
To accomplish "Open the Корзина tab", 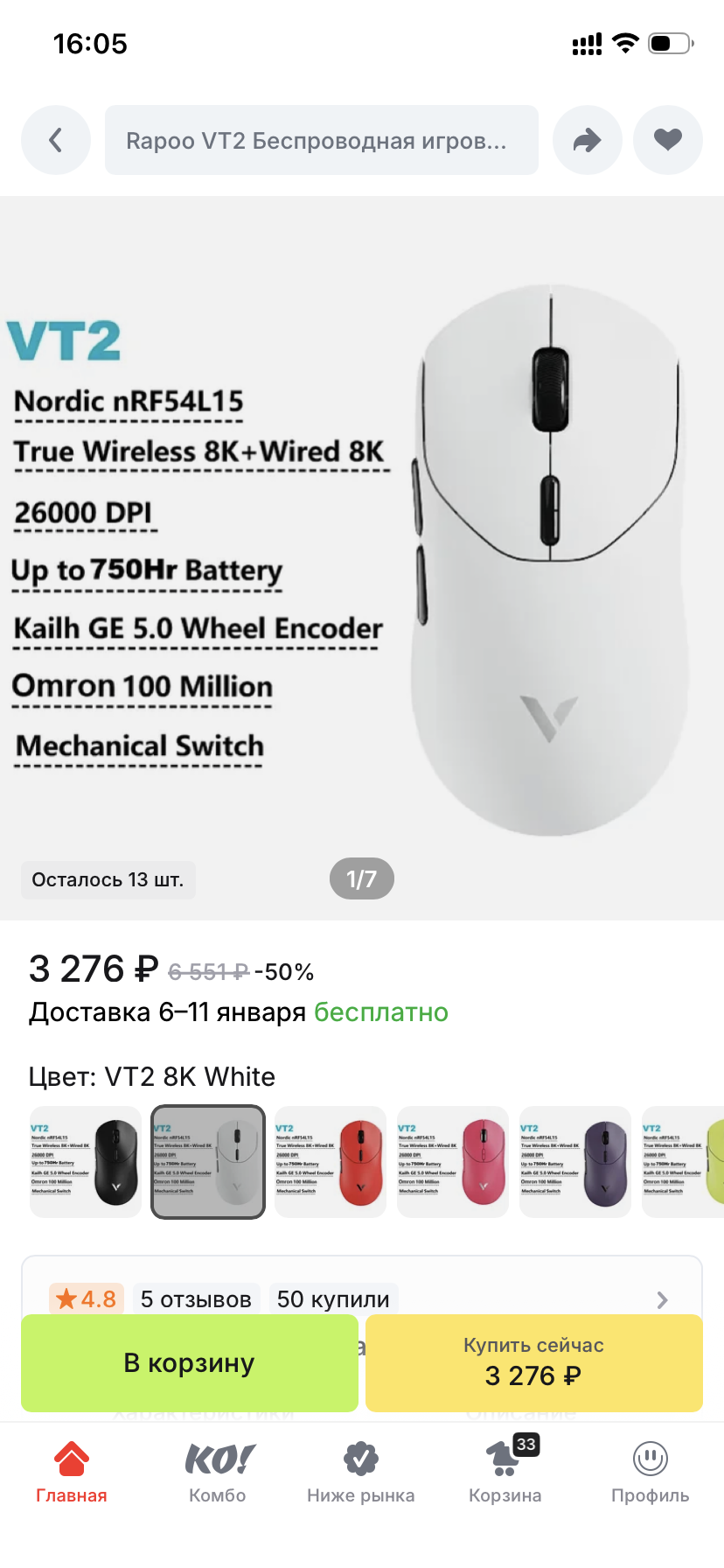I will (505, 1472).
